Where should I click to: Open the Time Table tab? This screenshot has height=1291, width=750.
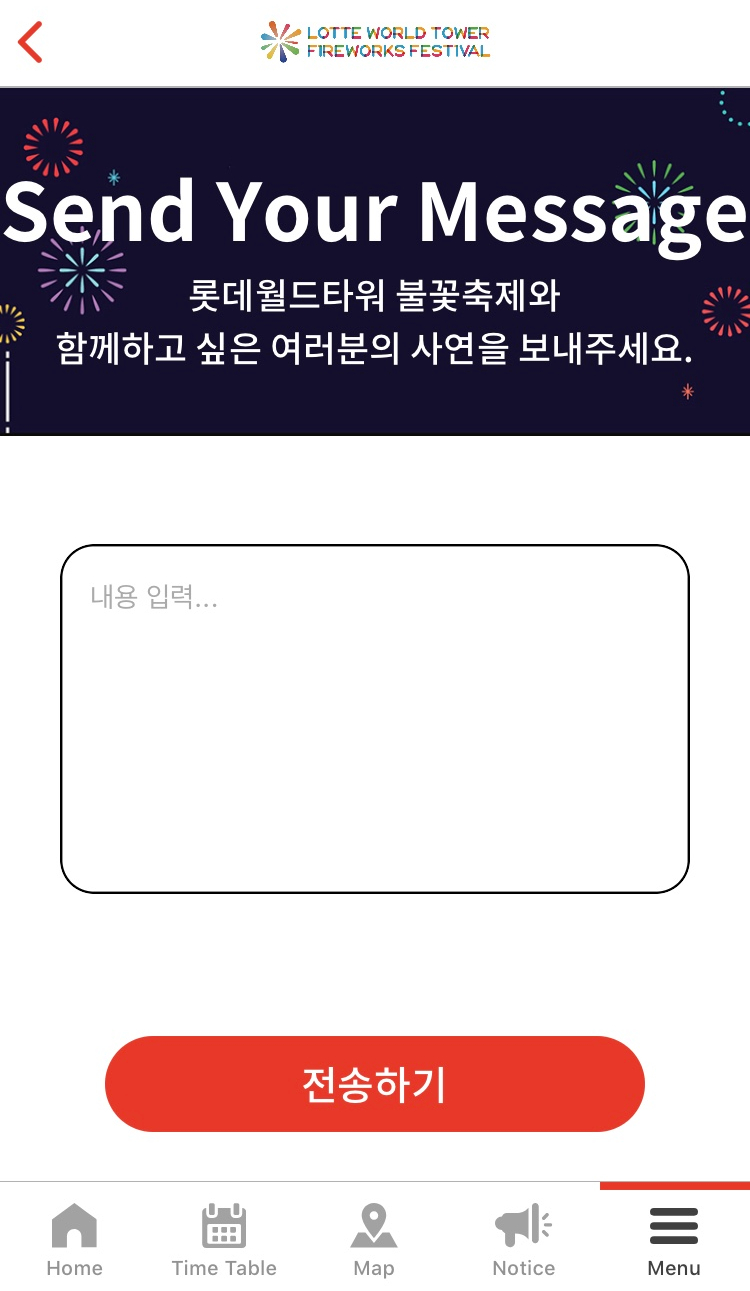pos(224,1239)
